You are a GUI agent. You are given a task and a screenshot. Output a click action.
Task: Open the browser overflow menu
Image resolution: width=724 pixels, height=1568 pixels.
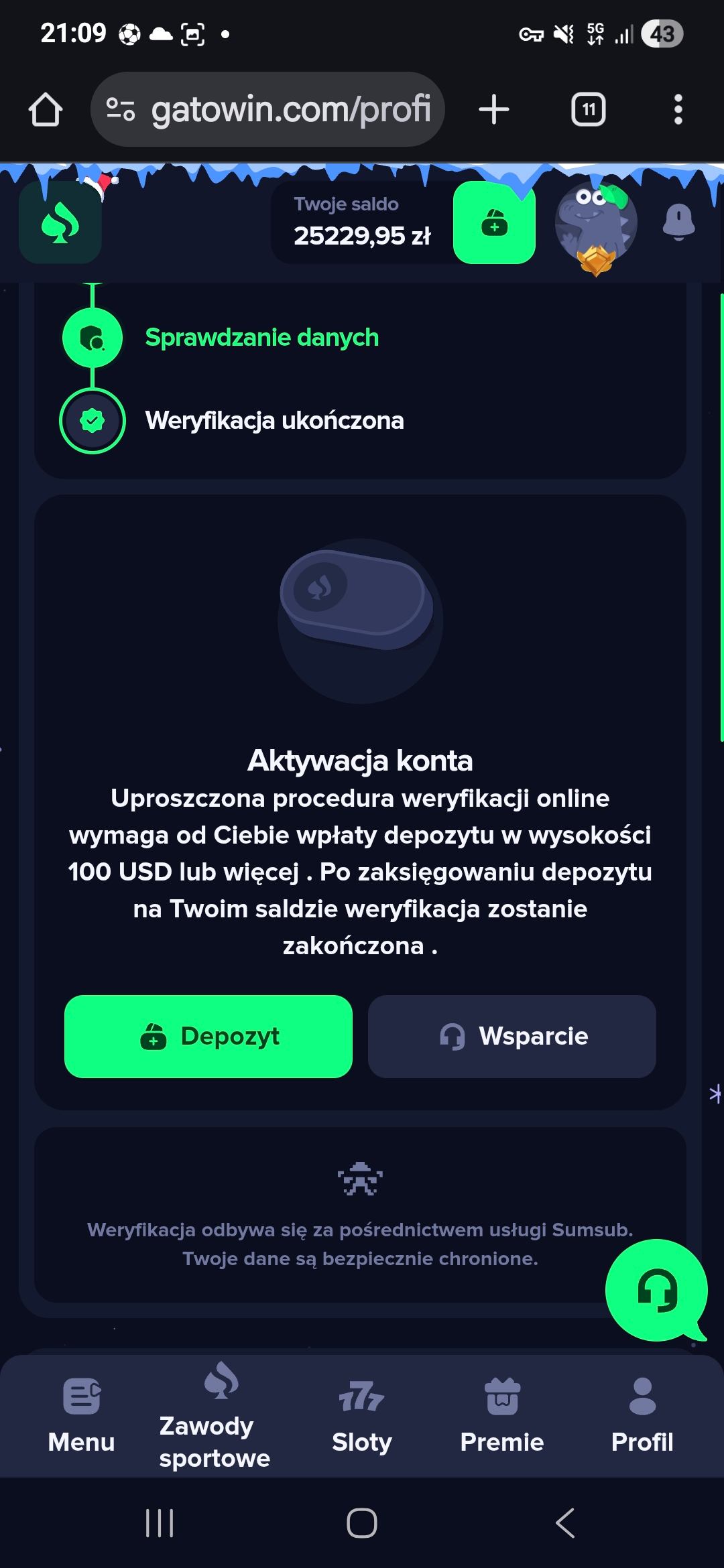678,109
